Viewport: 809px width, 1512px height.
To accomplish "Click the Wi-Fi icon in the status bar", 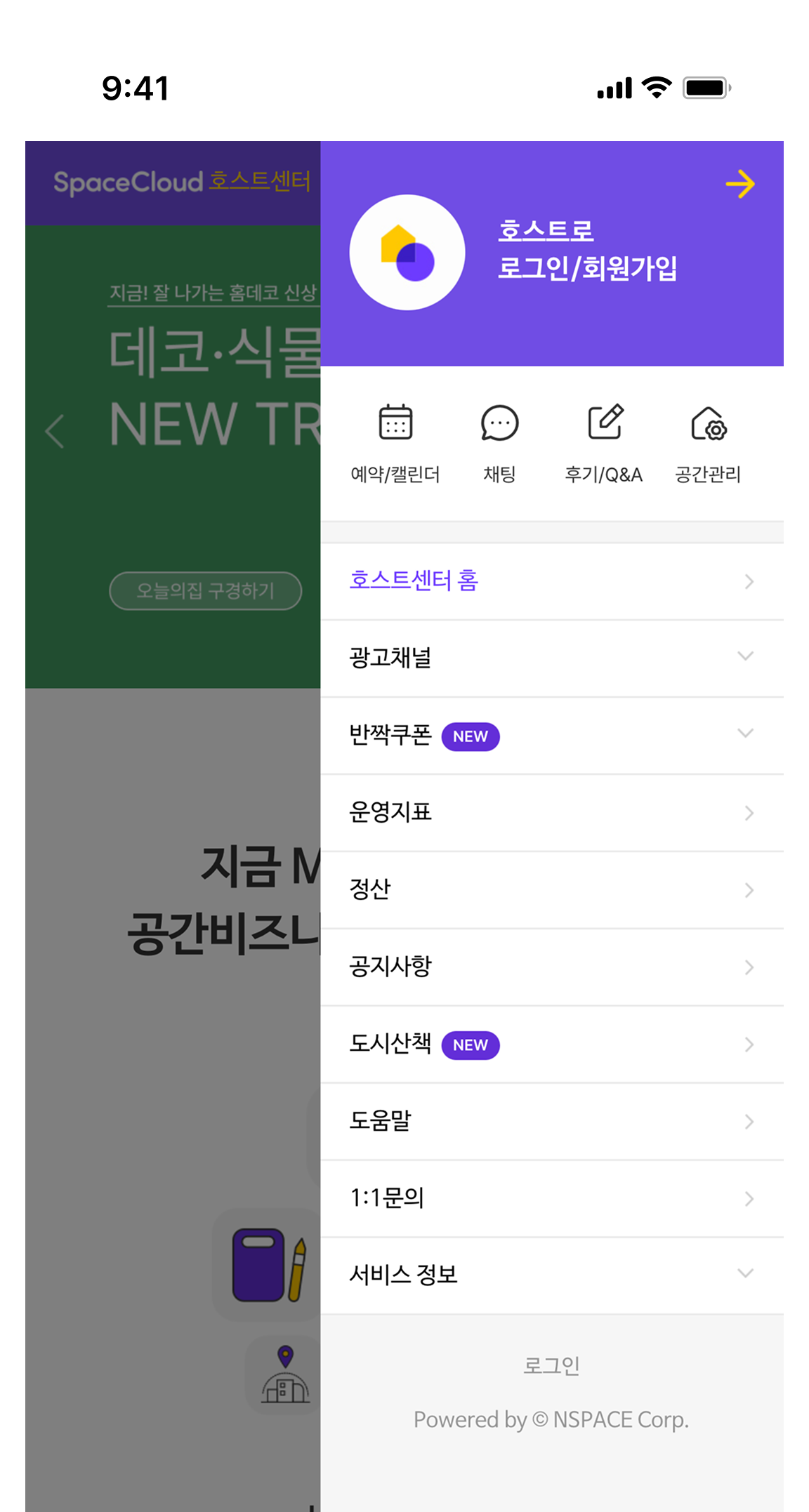I will (655, 87).
